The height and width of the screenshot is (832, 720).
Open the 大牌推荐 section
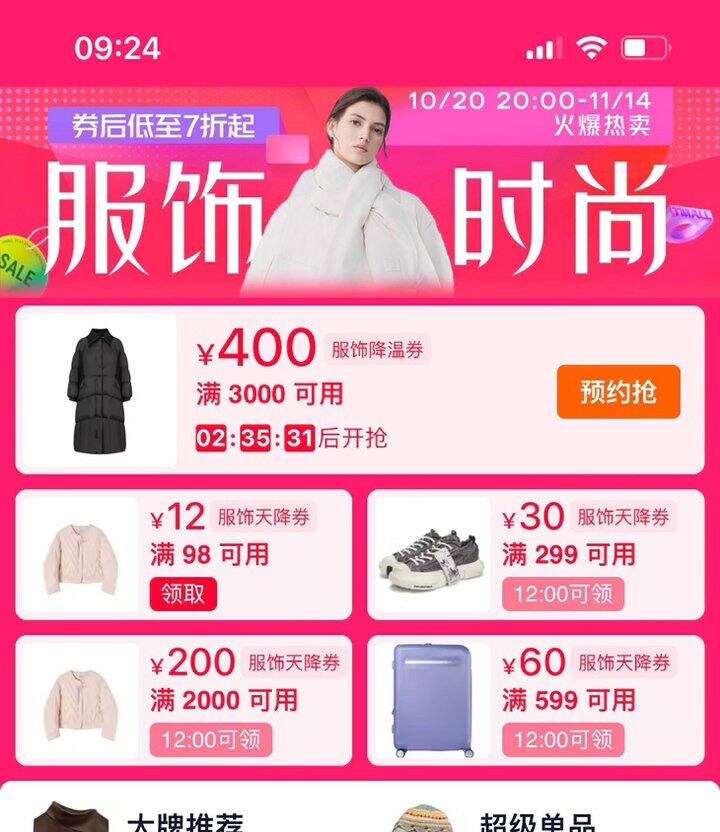pyautogui.click(x=185, y=822)
